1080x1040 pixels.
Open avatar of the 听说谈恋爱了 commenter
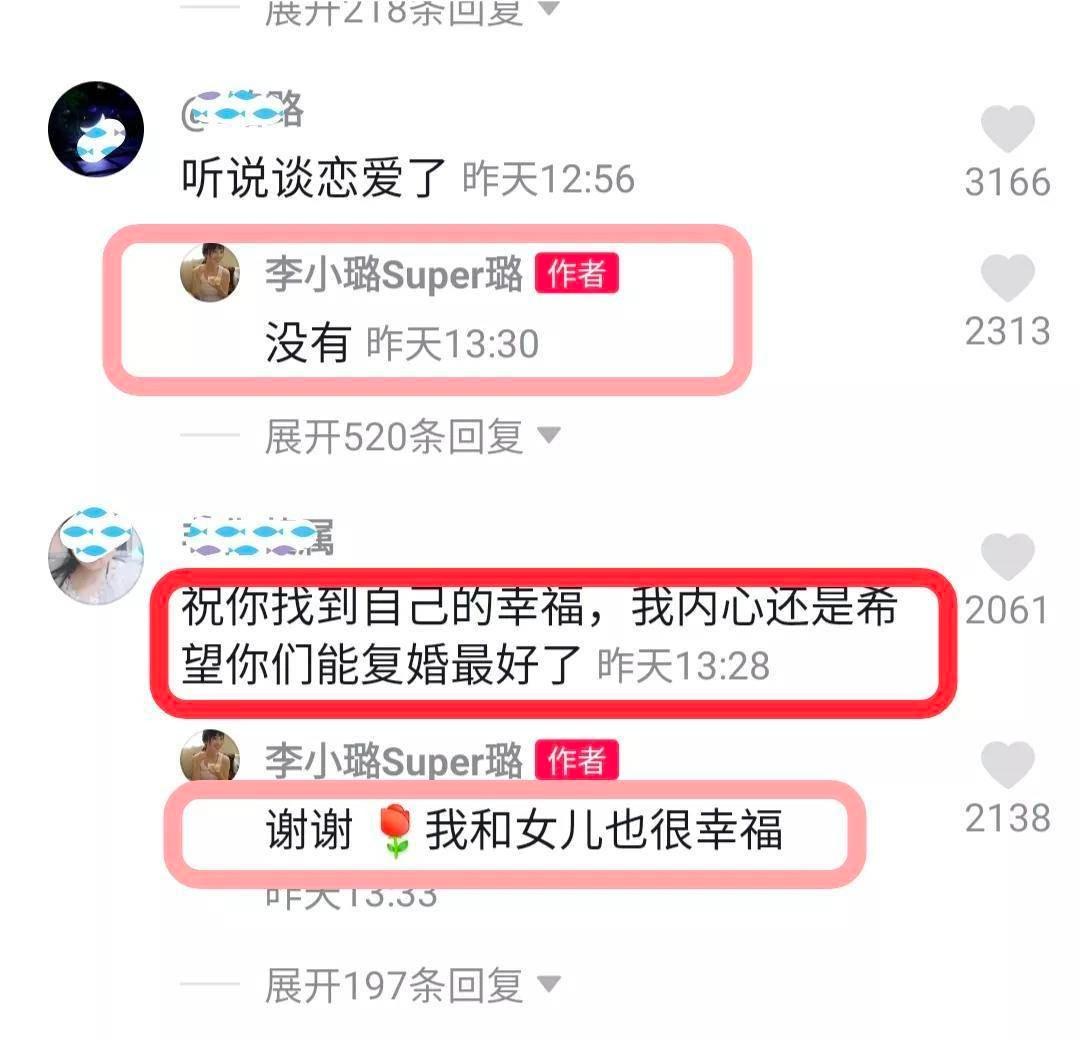tap(96, 130)
